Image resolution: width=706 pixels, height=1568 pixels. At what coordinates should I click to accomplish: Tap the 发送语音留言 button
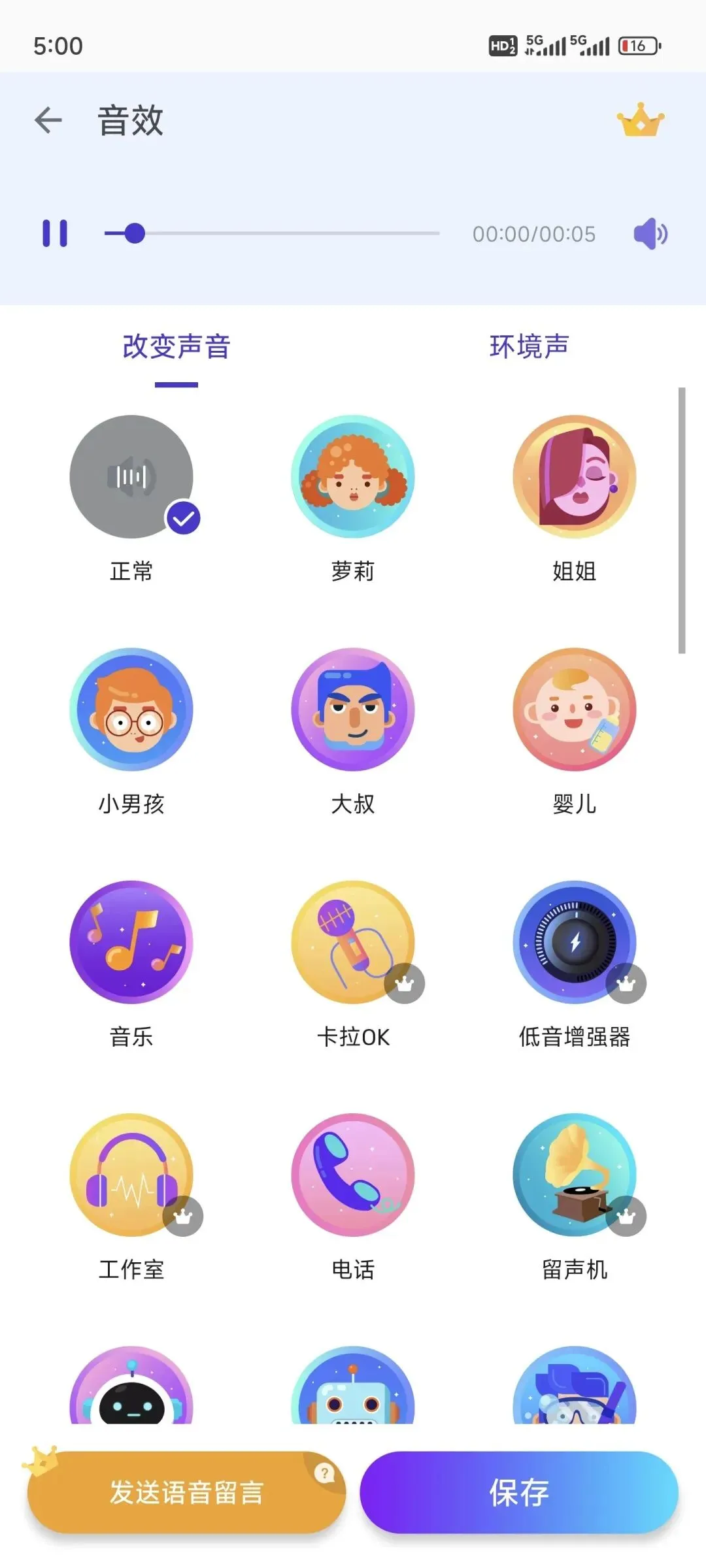coord(186,1492)
